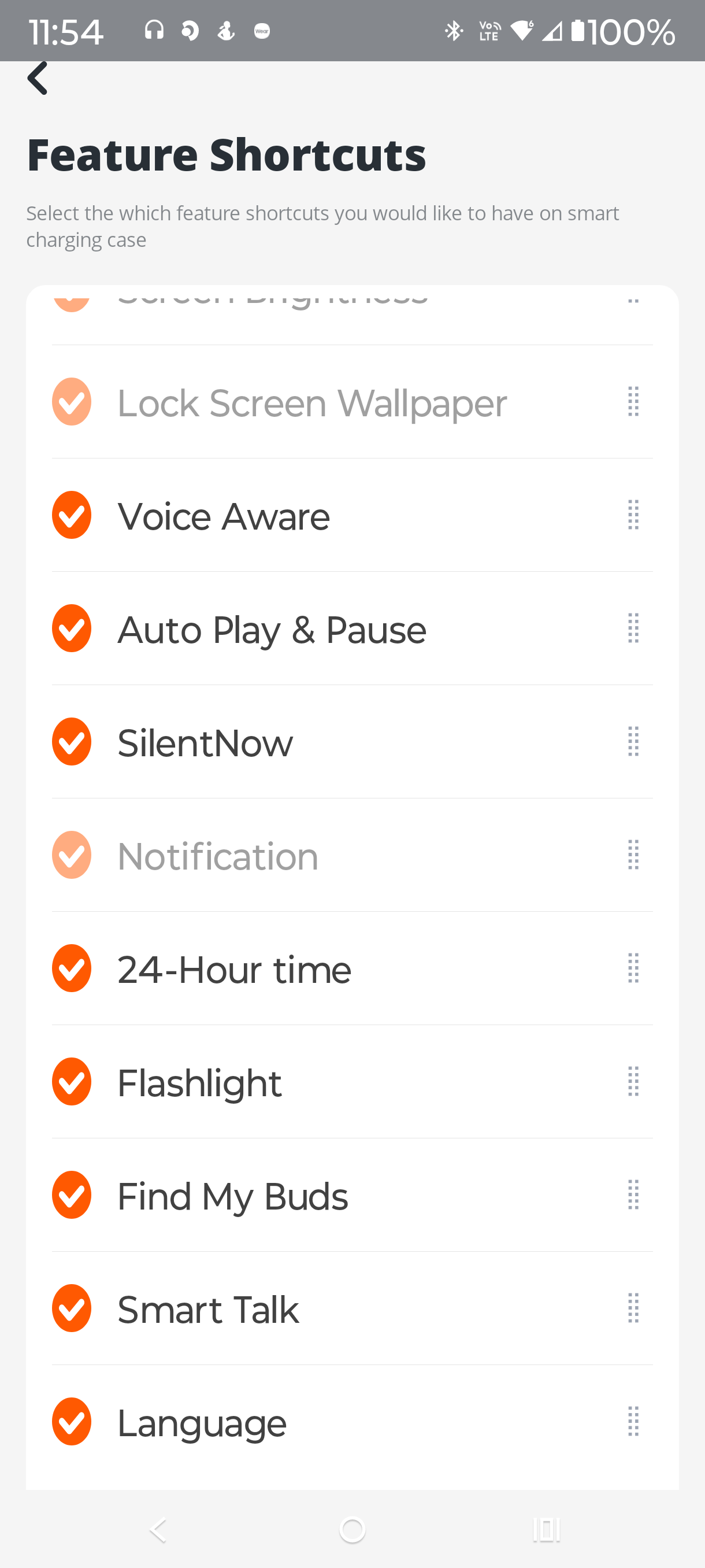The image size is (705, 1568).
Task: Tap the Notification checkbox
Action: pos(72,855)
